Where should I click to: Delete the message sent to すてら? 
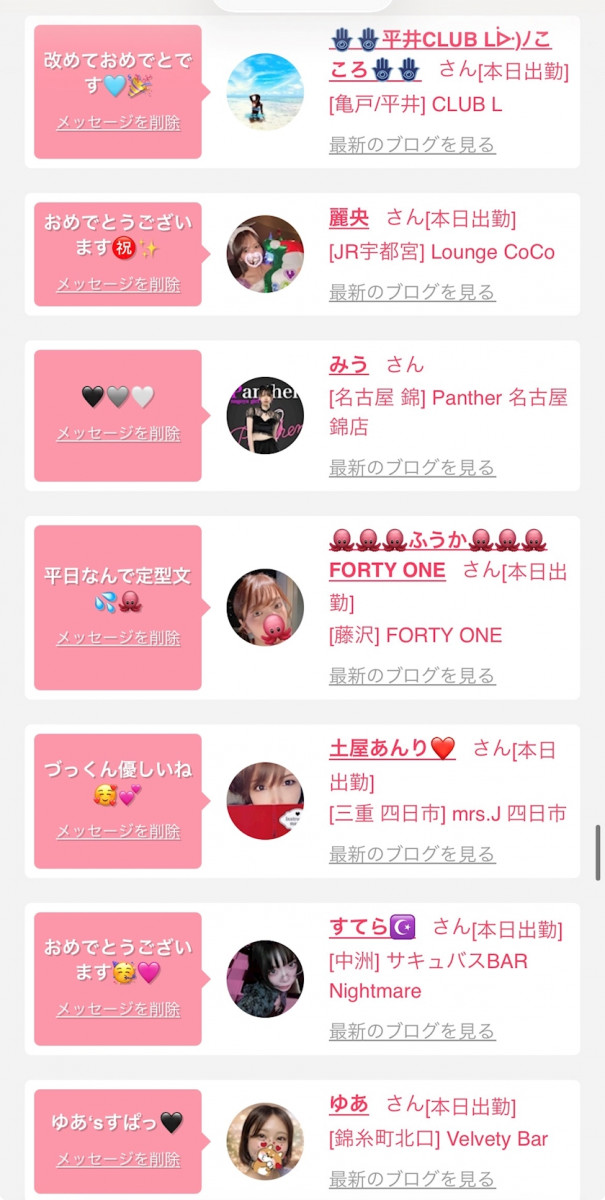(x=118, y=1009)
